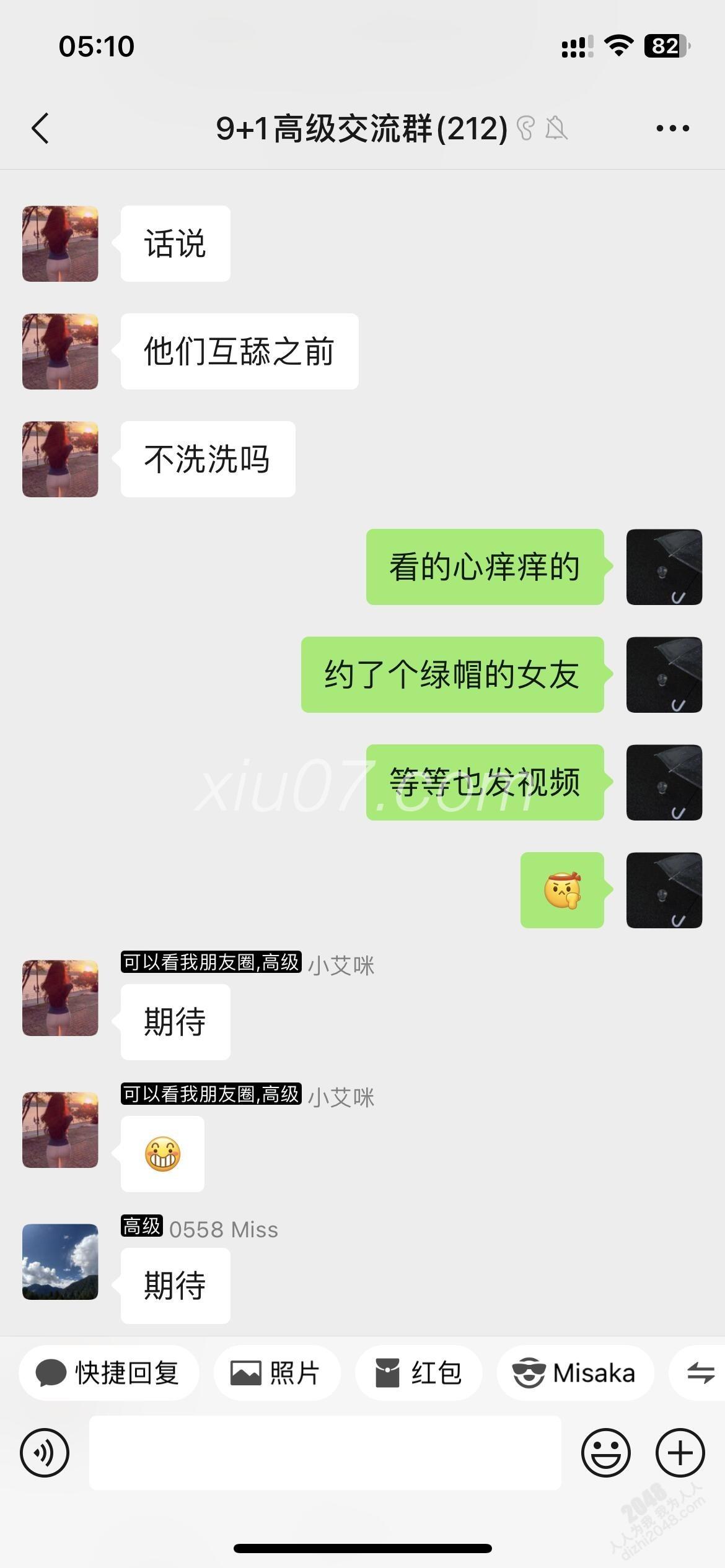Tap the Misaka shortcut chip
Screen dimensions: 725x1568
click(575, 1373)
